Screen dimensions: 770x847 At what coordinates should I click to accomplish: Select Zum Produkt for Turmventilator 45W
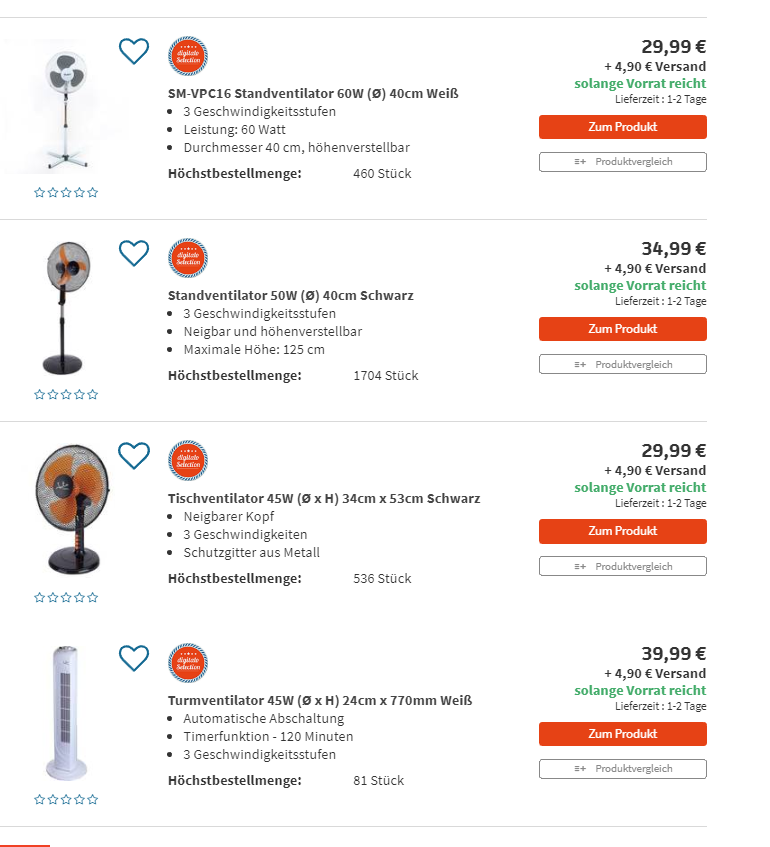pos(622,734)
